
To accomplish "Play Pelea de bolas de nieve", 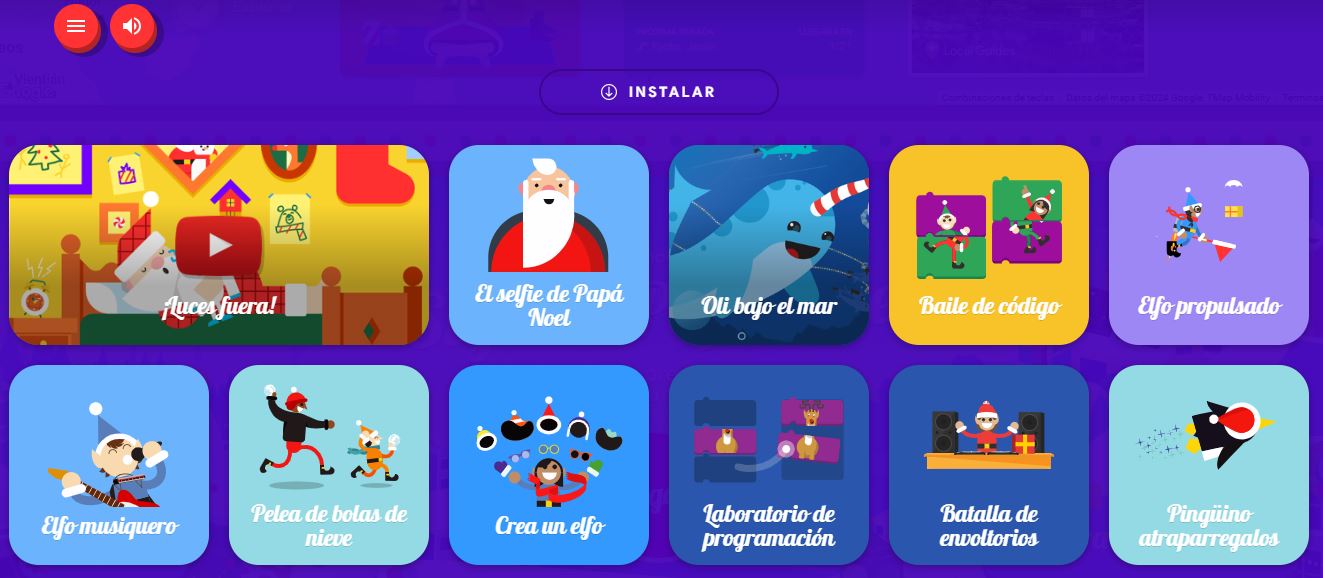I will (x=328, y=465).
